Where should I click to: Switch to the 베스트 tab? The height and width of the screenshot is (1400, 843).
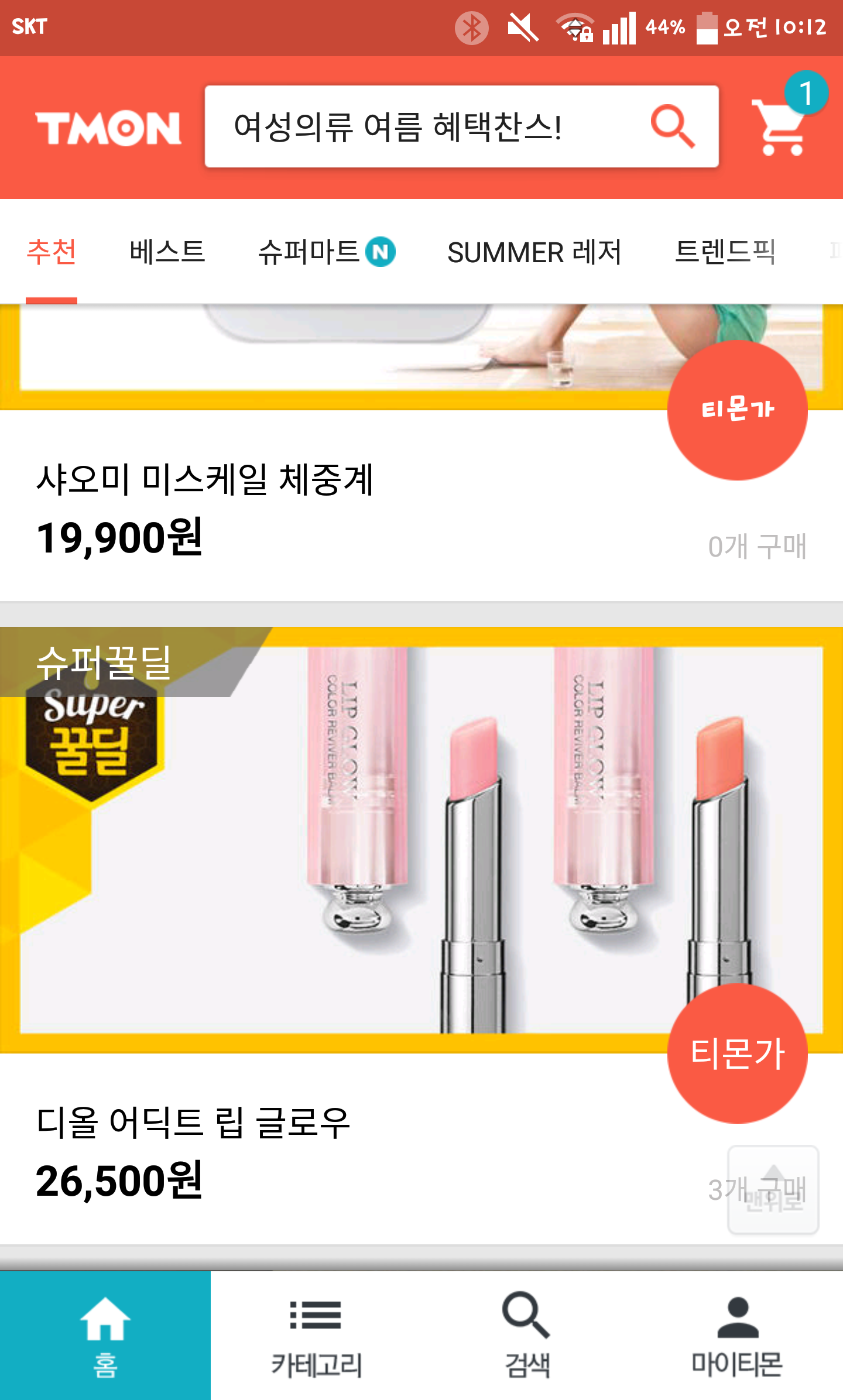(167, 252)
